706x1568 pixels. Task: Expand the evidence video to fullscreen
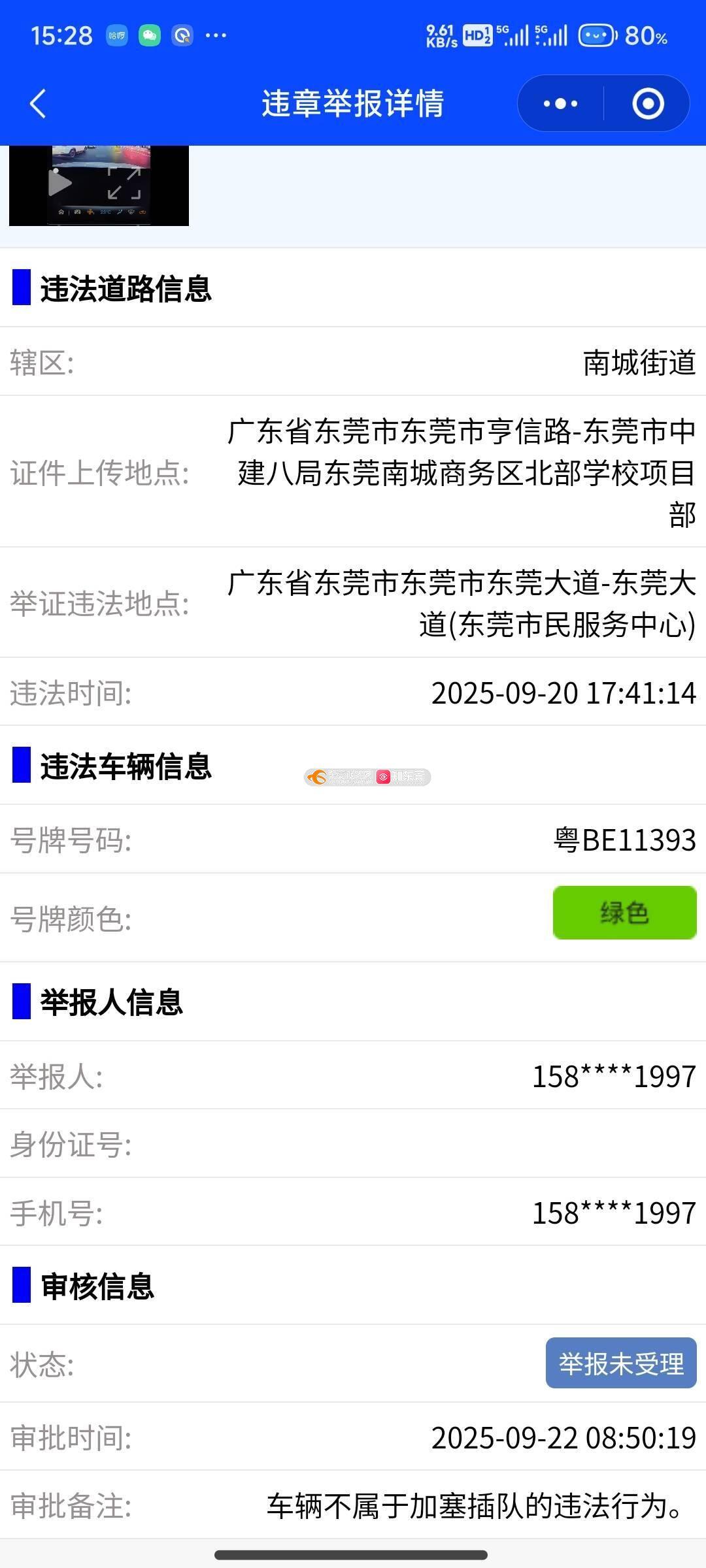tap(124, 183)
